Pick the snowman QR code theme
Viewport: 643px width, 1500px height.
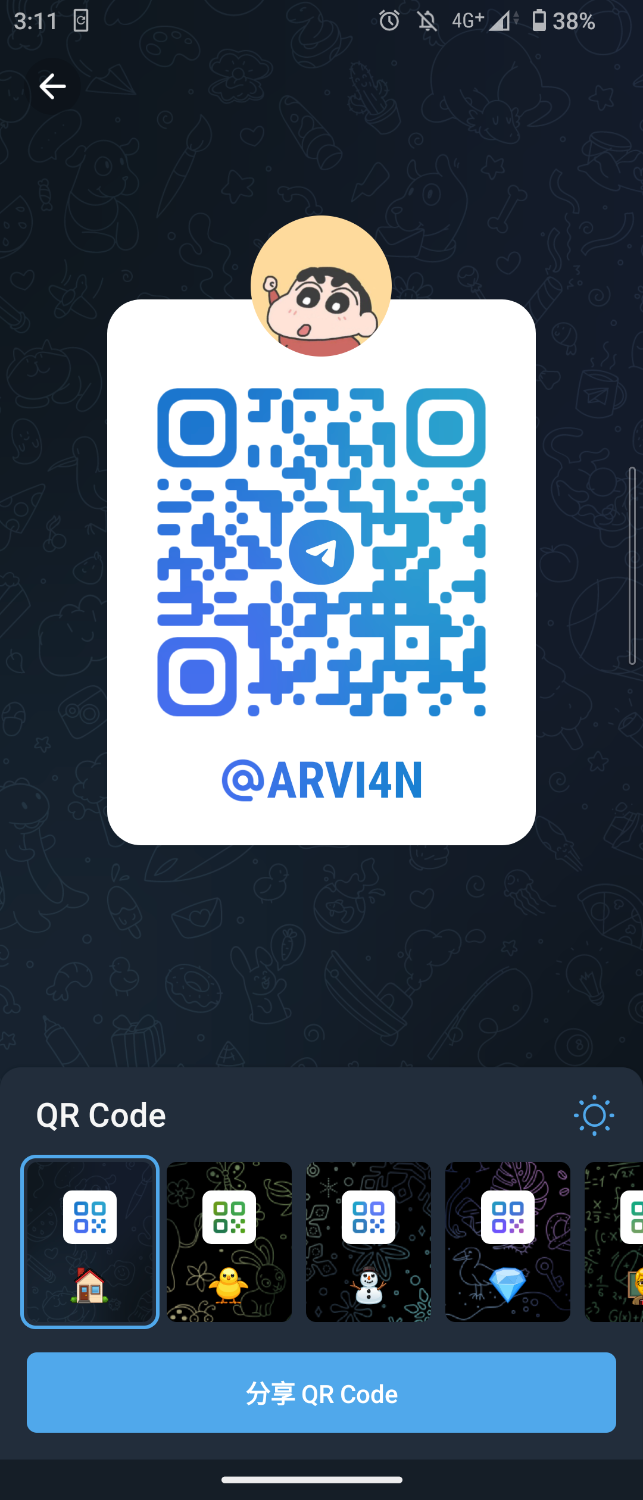pos(368,1241)
